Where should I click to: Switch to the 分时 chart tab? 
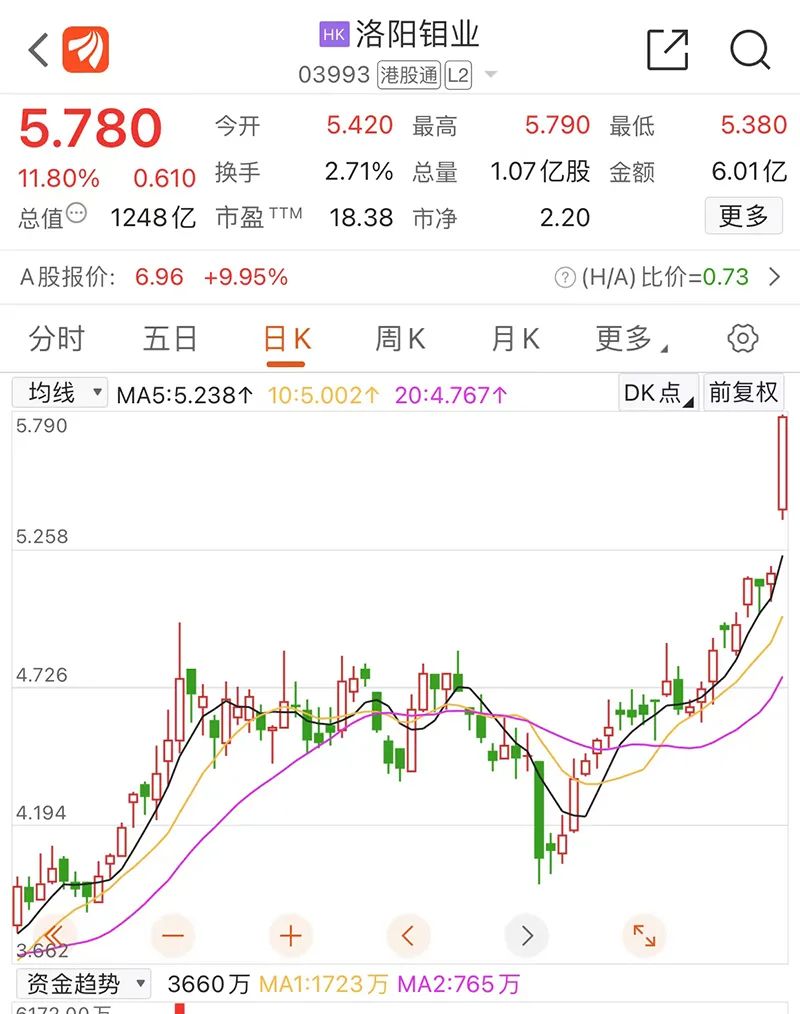[57, 339]
